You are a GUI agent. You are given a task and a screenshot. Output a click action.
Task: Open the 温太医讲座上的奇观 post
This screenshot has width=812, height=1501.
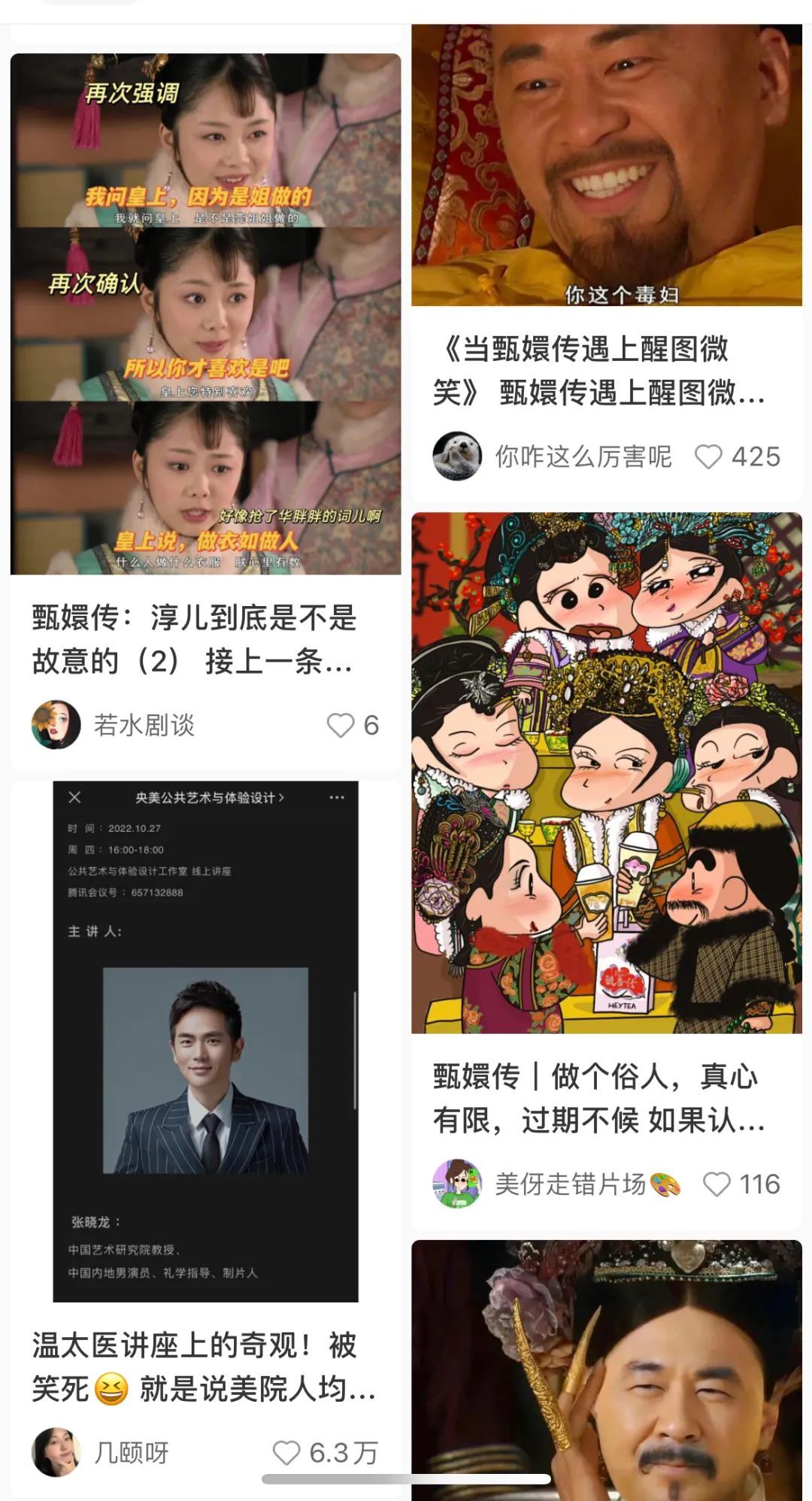[205, 1042]
